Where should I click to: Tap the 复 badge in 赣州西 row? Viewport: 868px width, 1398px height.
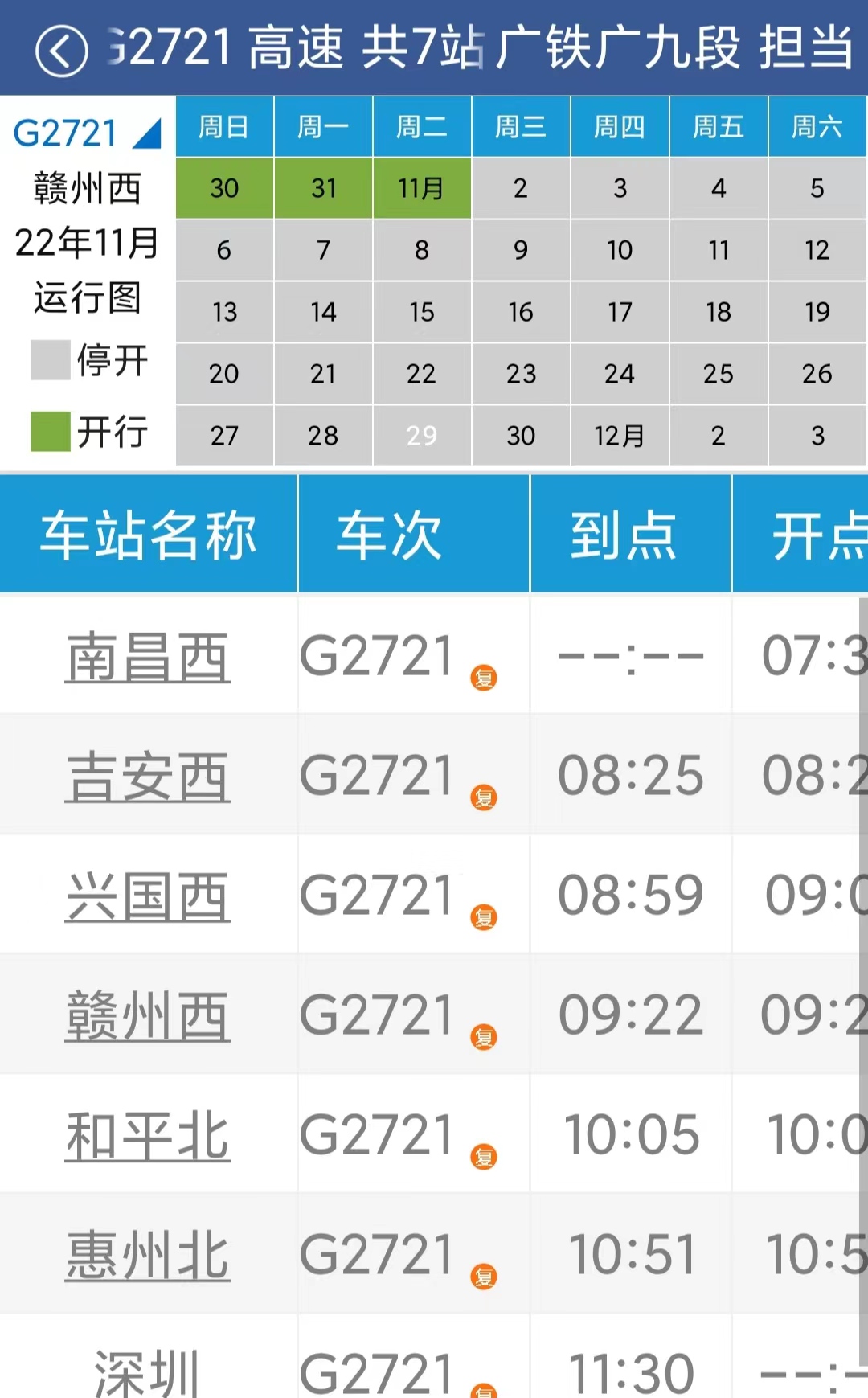[x=484, y=1037]
